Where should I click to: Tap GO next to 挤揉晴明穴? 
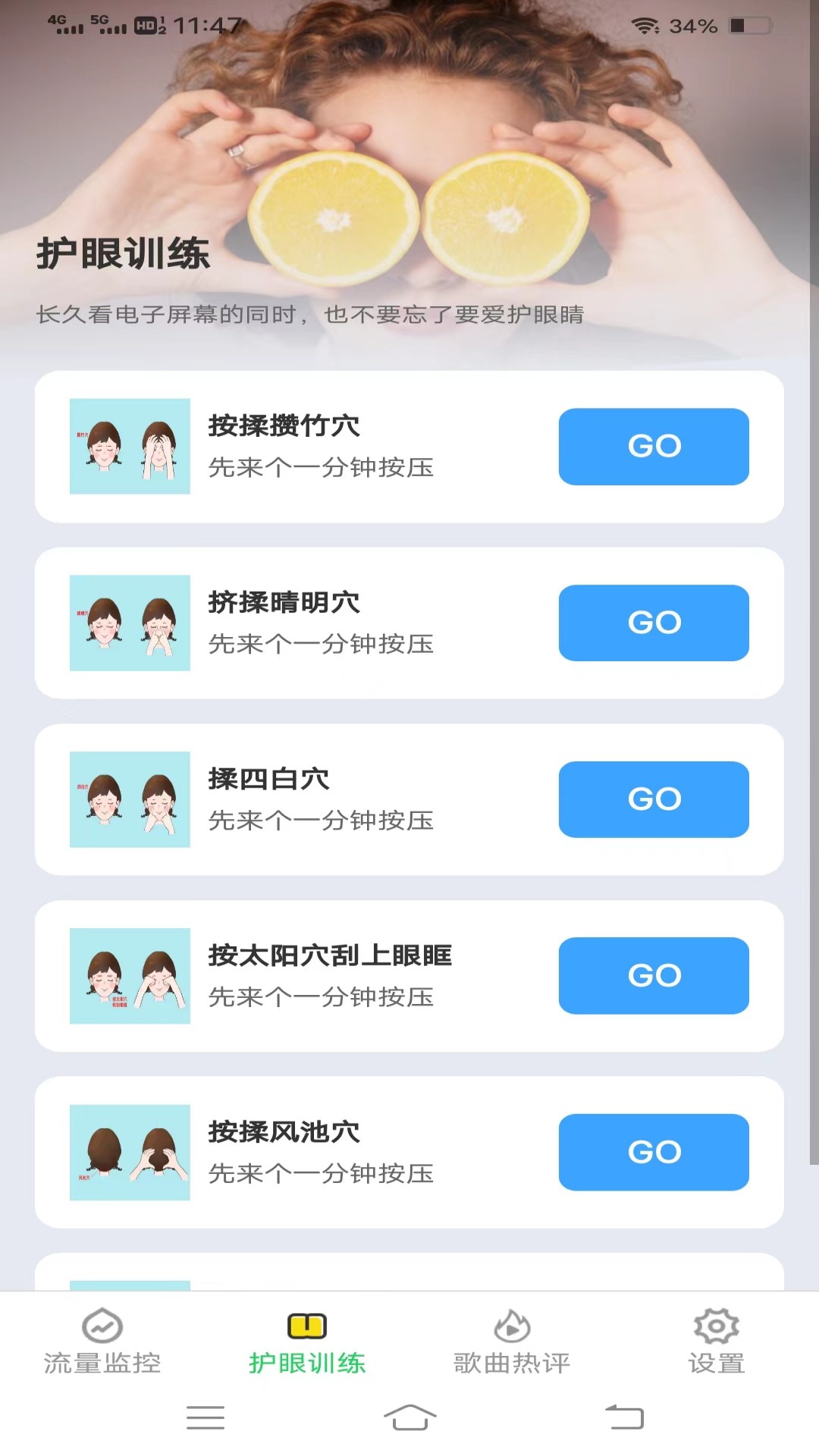point(653,623)
